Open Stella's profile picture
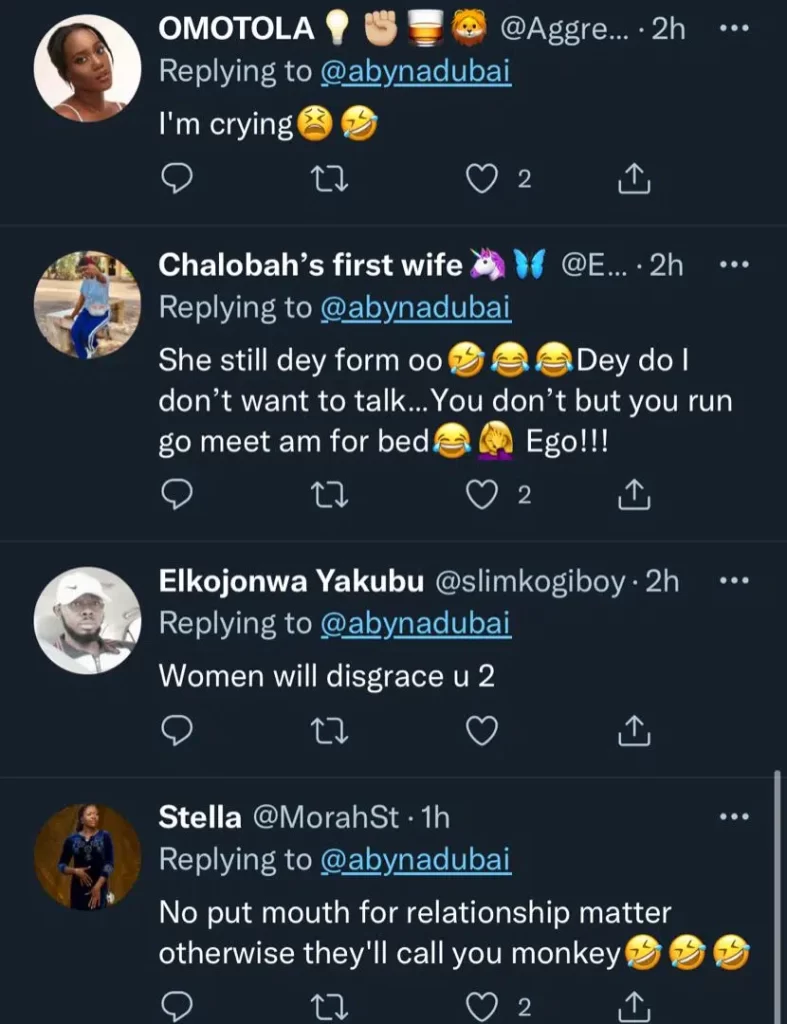The width and height of the screenshot is (787, 1024). pos(87,856)
